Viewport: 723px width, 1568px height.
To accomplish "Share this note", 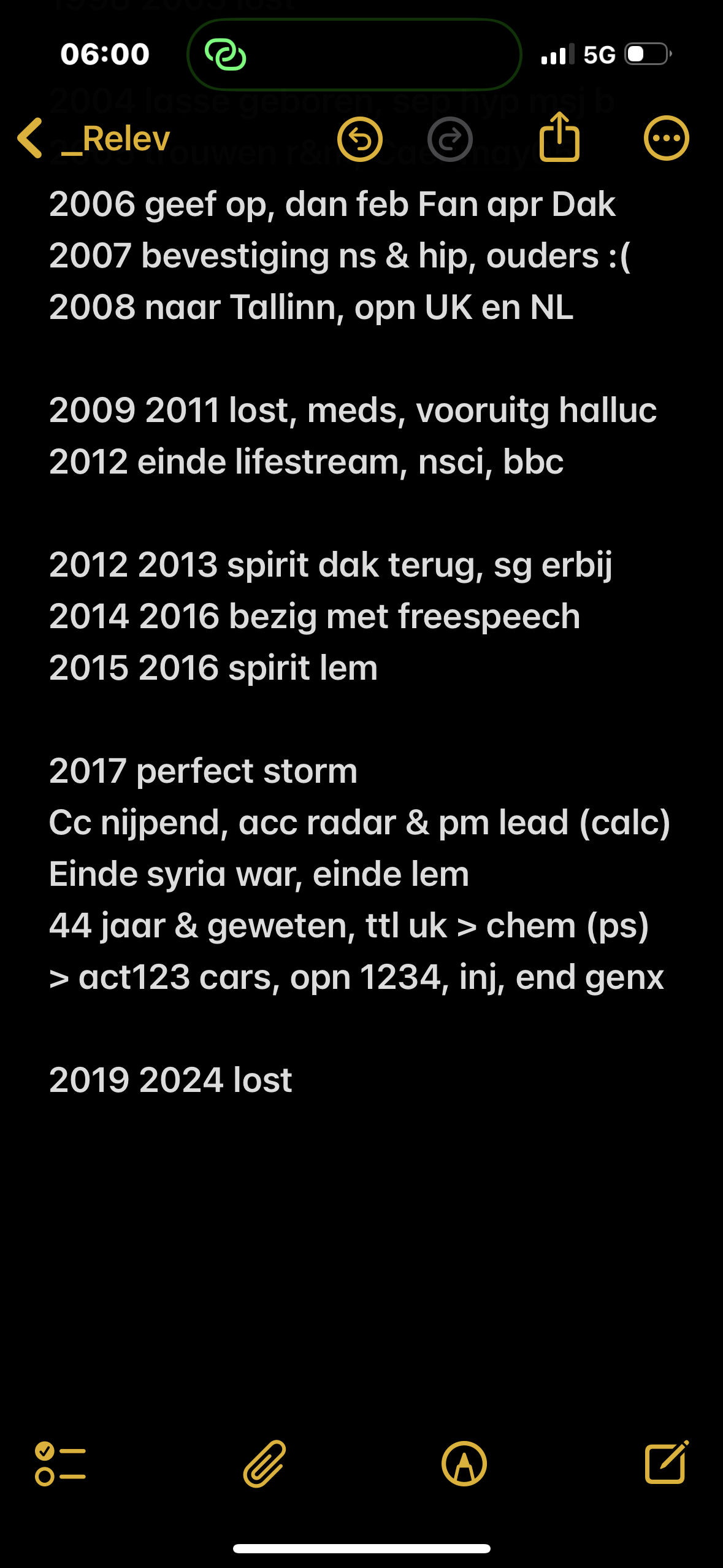I will [559, 137].
